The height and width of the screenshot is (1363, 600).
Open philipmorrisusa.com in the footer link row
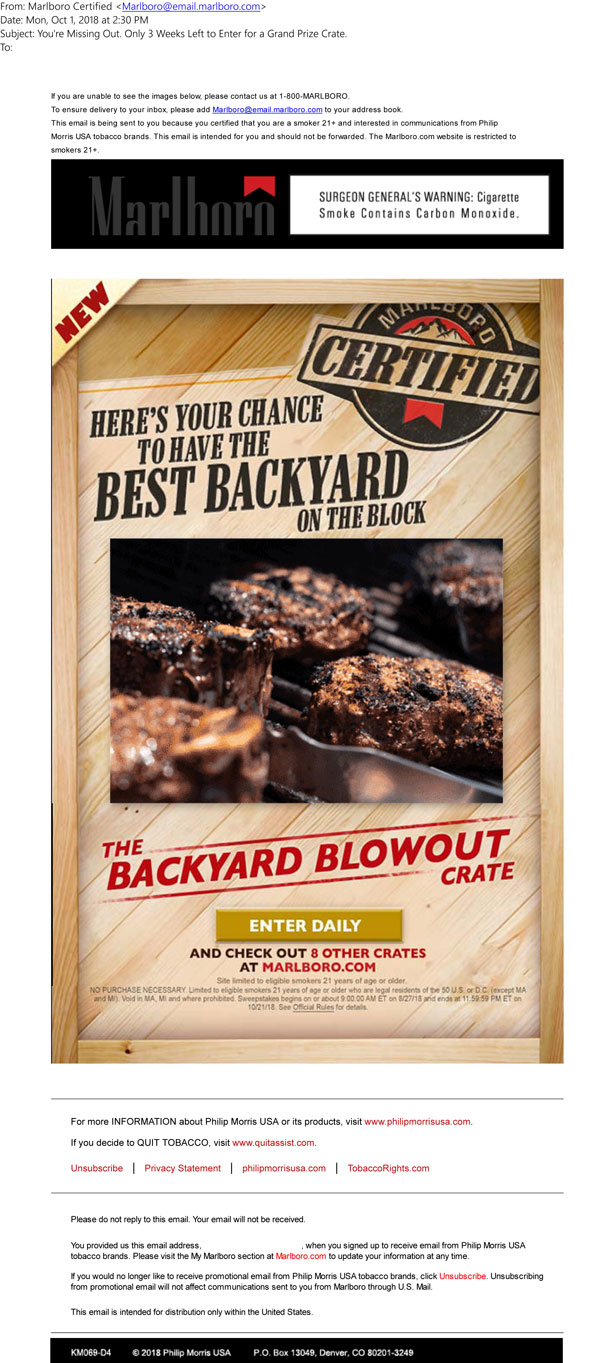click(284, 1168)
